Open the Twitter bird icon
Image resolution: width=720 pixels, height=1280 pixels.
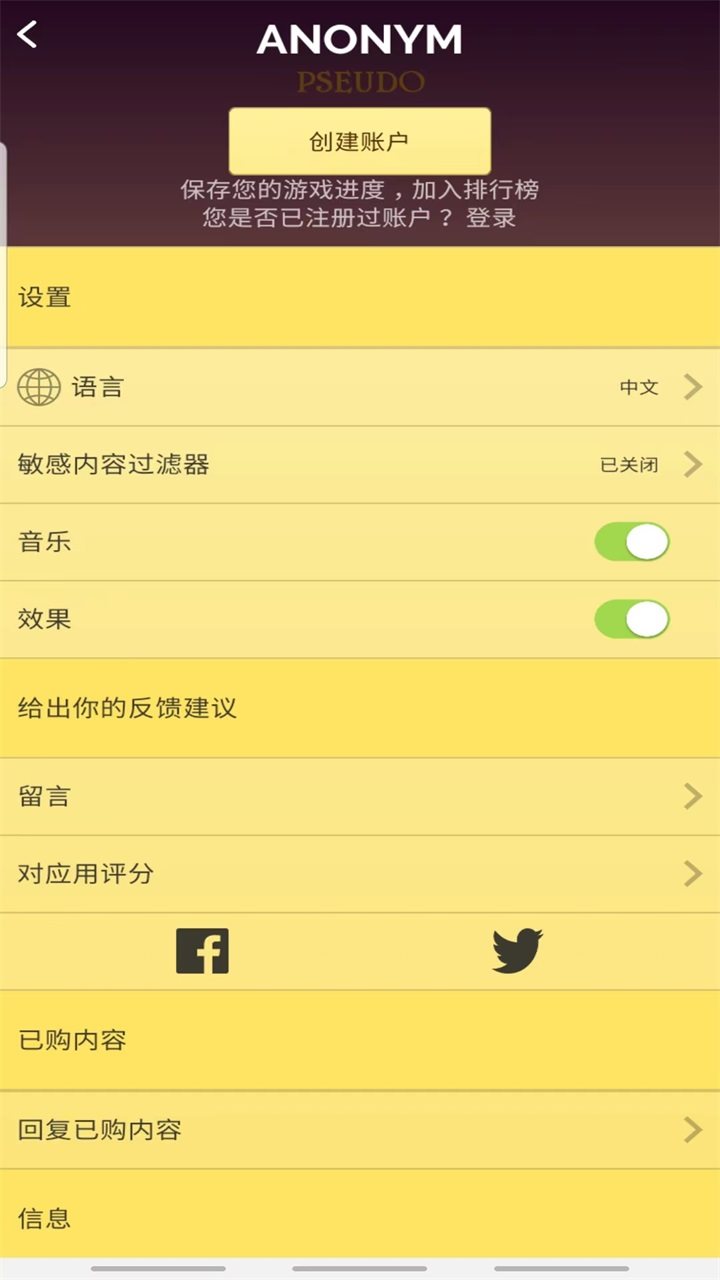pos(517,951)
